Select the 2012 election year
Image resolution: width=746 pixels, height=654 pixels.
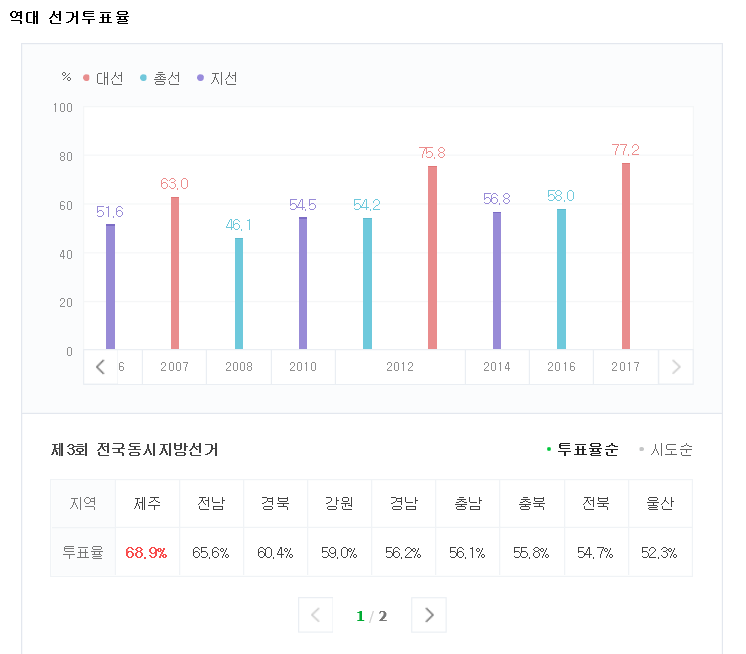coord(400,367)
